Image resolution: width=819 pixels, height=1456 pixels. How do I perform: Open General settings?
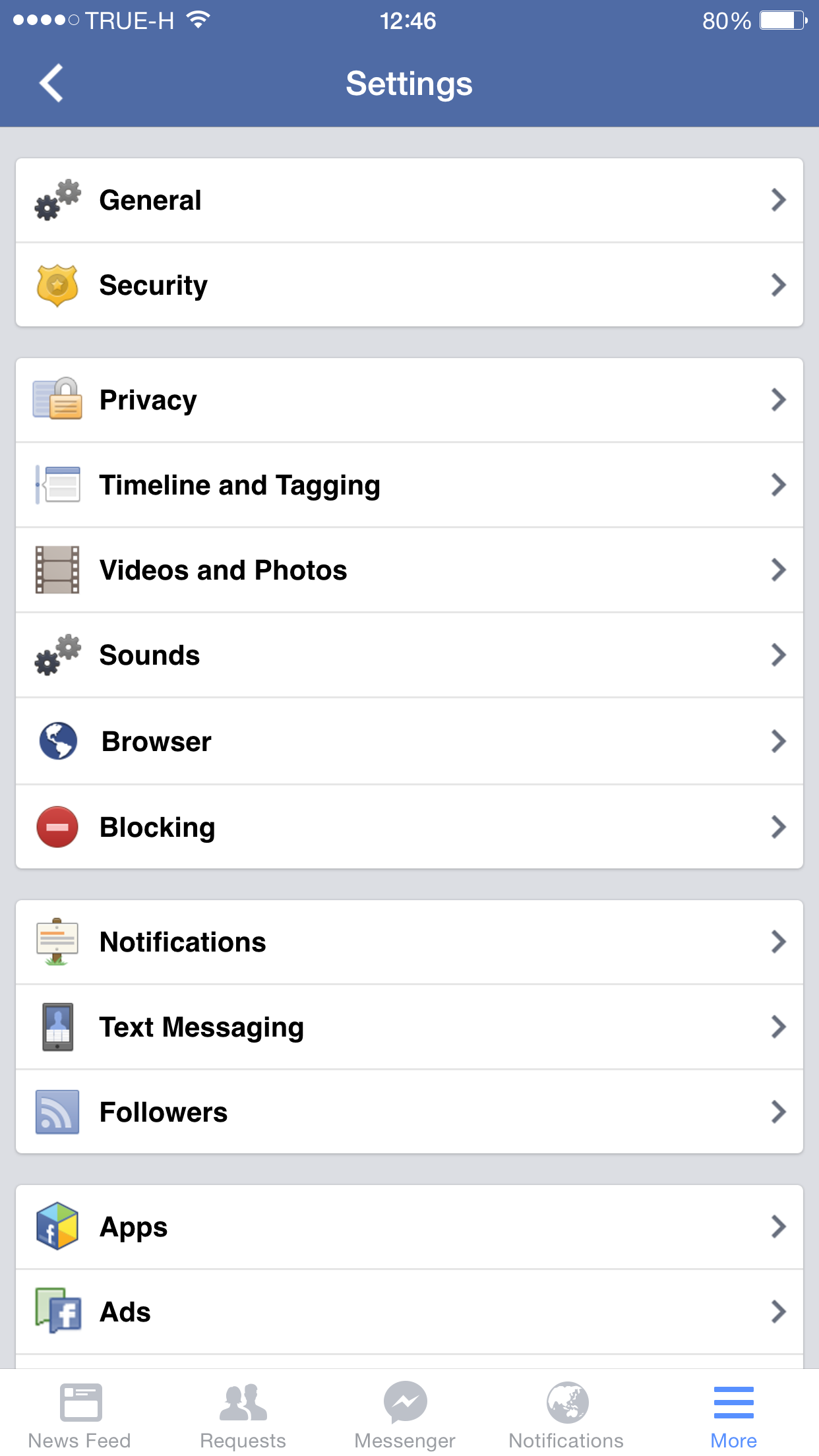409,200
